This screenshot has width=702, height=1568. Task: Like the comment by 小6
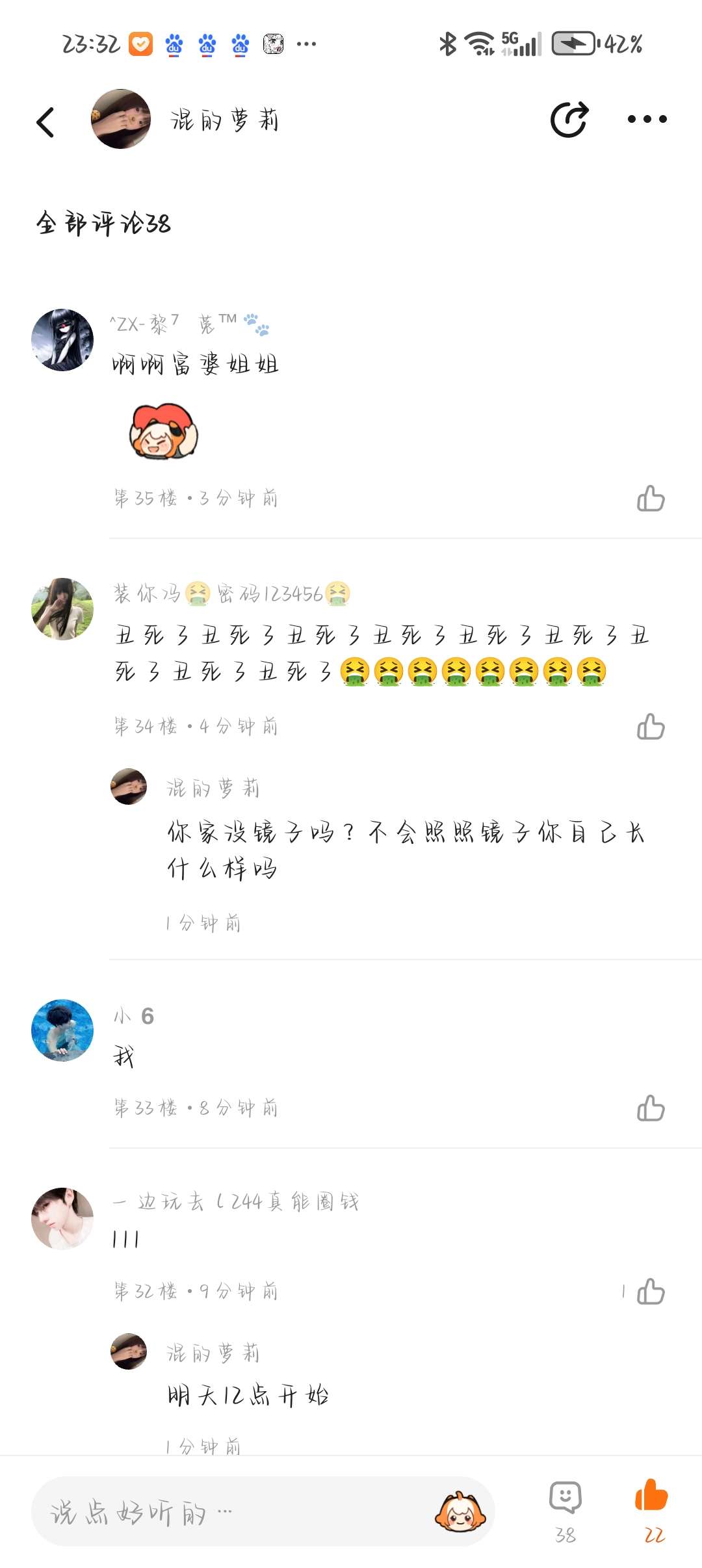tap(651, 1108)
